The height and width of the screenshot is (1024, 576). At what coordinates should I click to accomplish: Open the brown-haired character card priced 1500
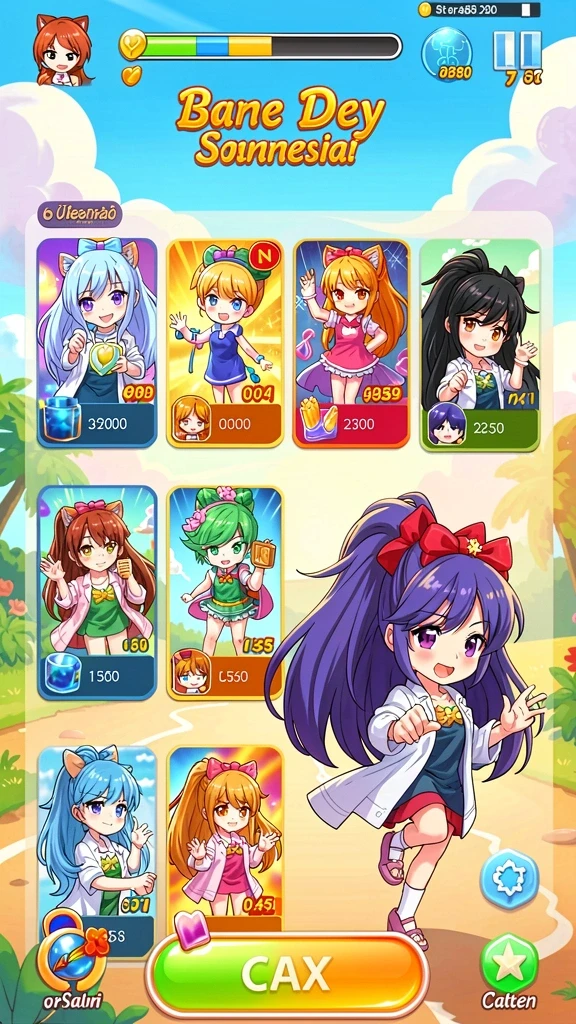[97, 592]
